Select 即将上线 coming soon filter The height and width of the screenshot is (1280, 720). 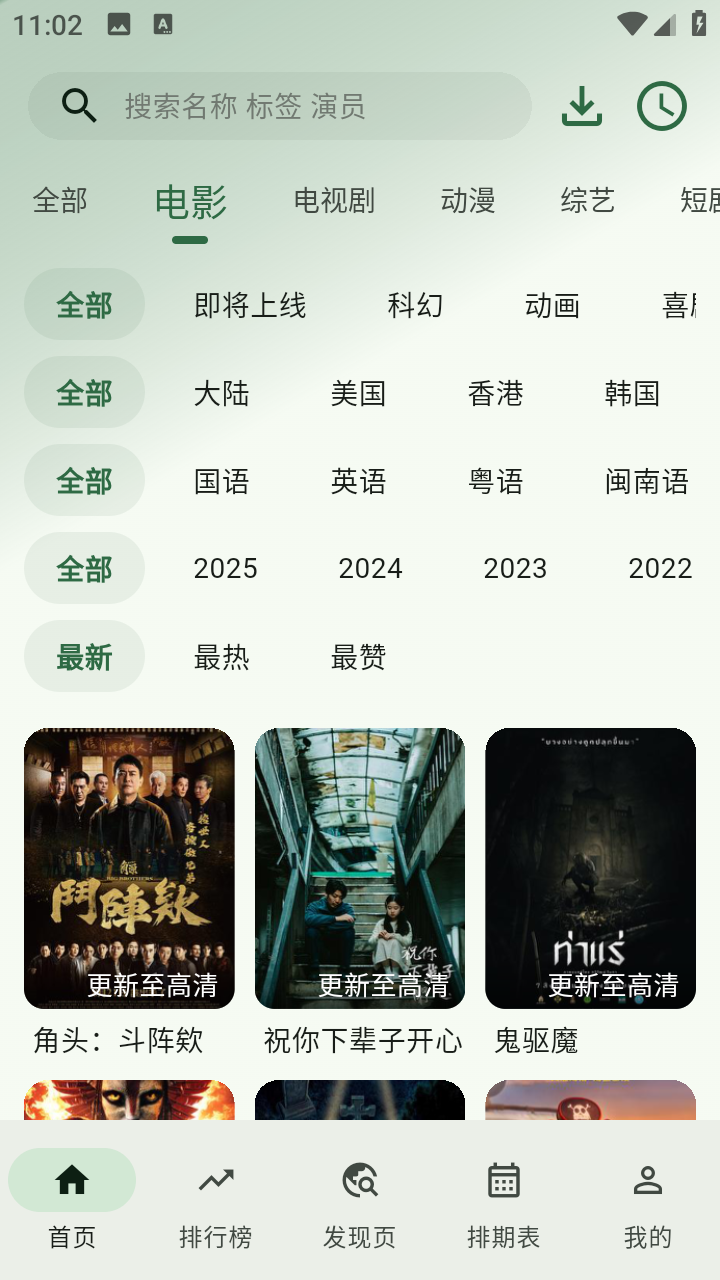(x=249, y=306)
